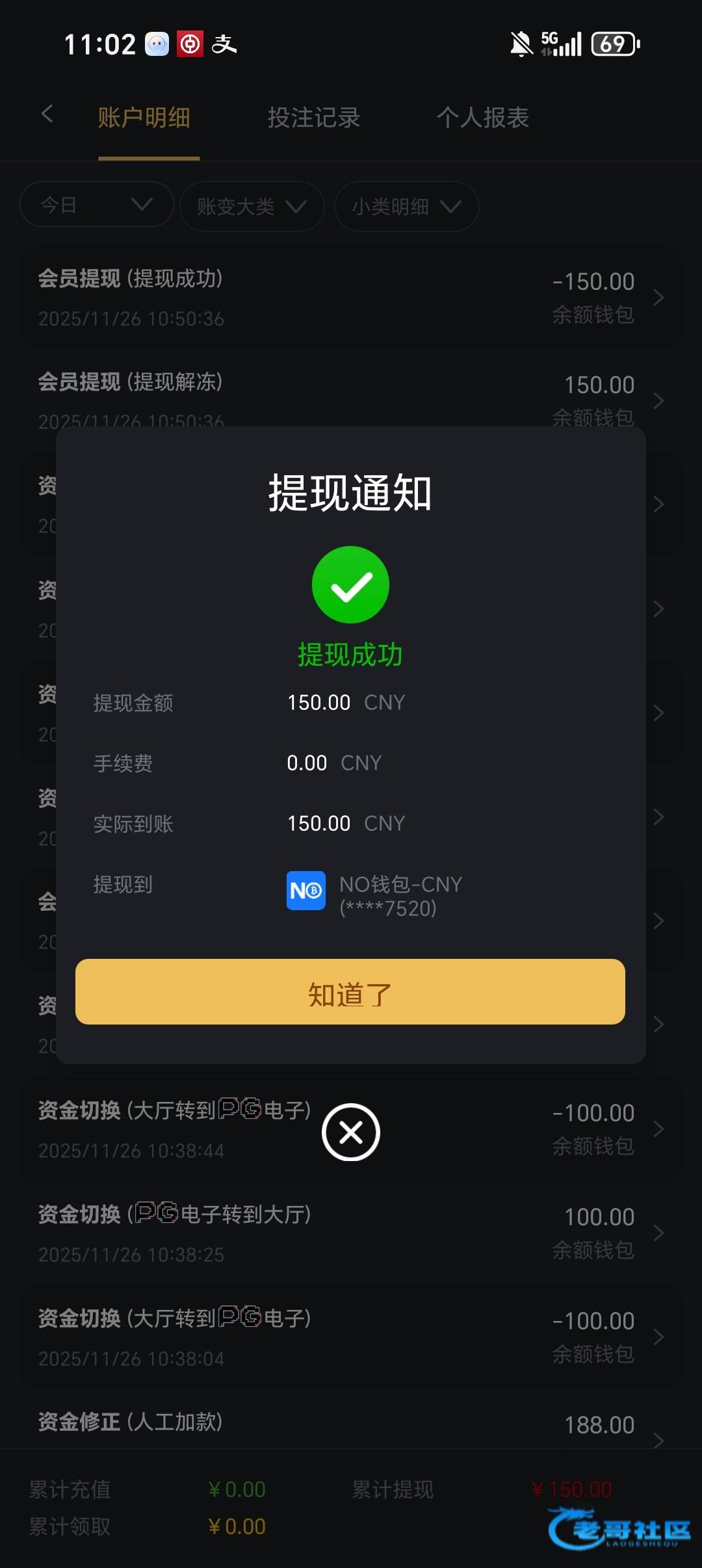702x1568 pixels.
Task: Confirm the withdrawal notice with 知道了
Action: click(x=350, y=992)
